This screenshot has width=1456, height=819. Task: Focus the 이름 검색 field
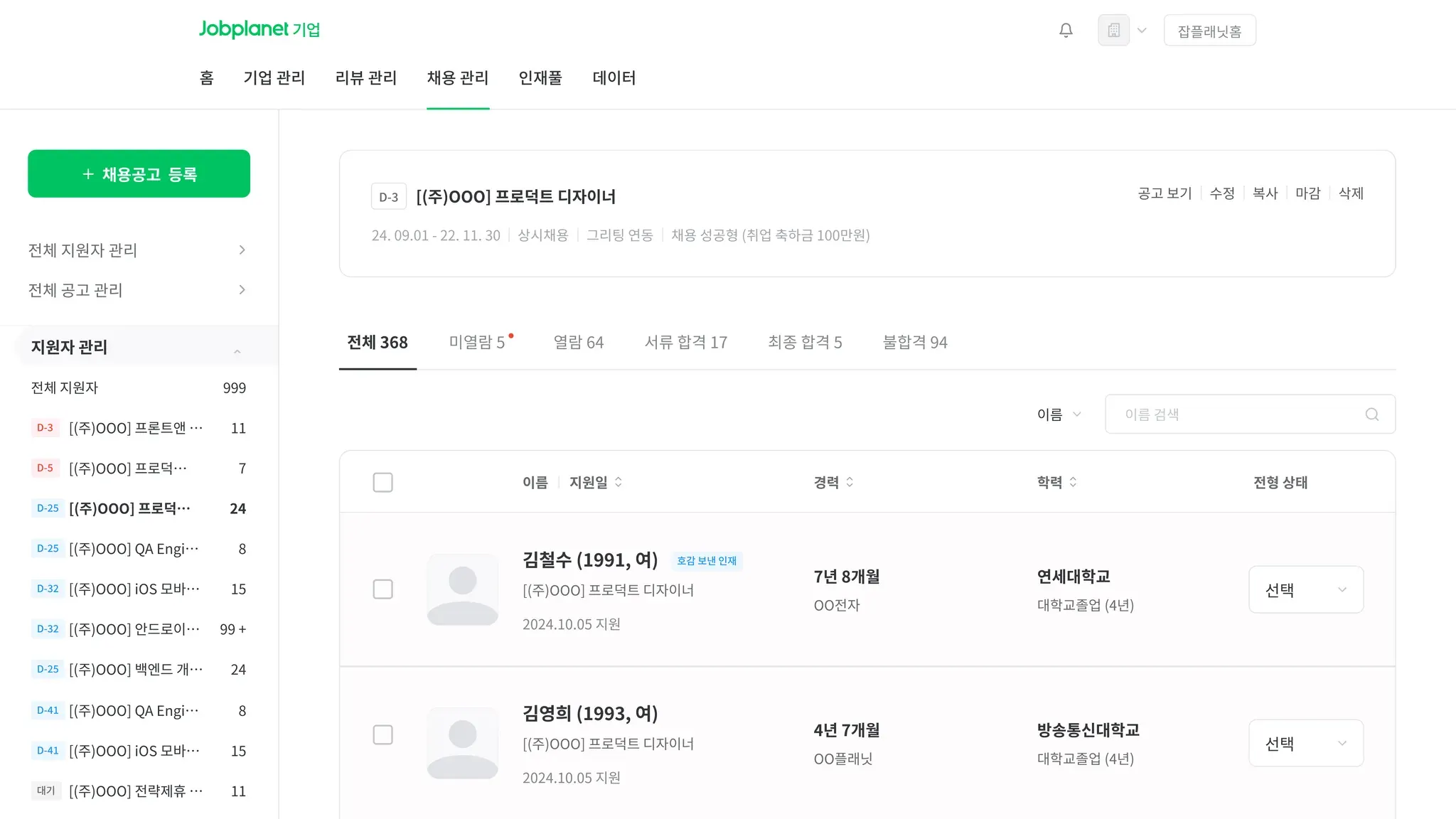(1237, 414)
